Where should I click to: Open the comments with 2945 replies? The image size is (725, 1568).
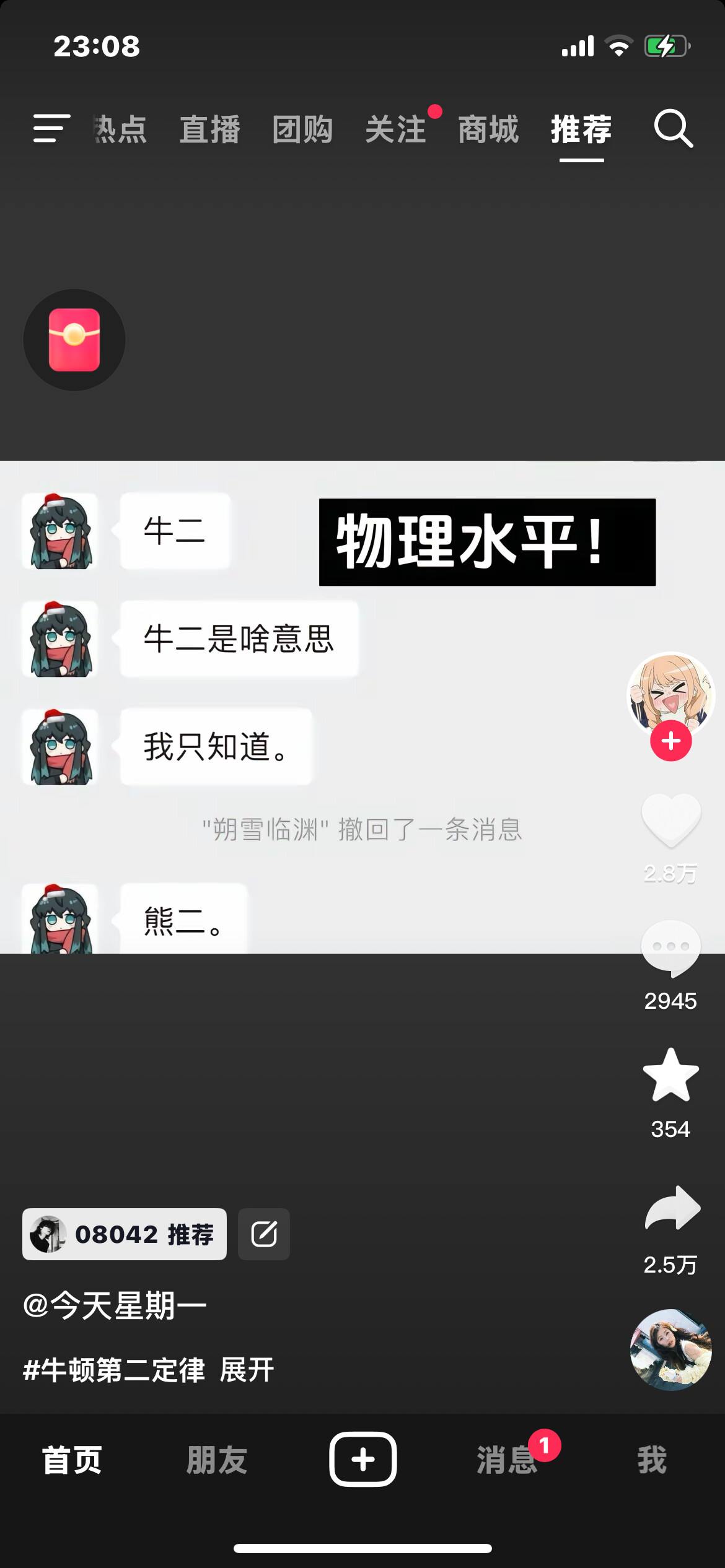[x=670, y=947]
